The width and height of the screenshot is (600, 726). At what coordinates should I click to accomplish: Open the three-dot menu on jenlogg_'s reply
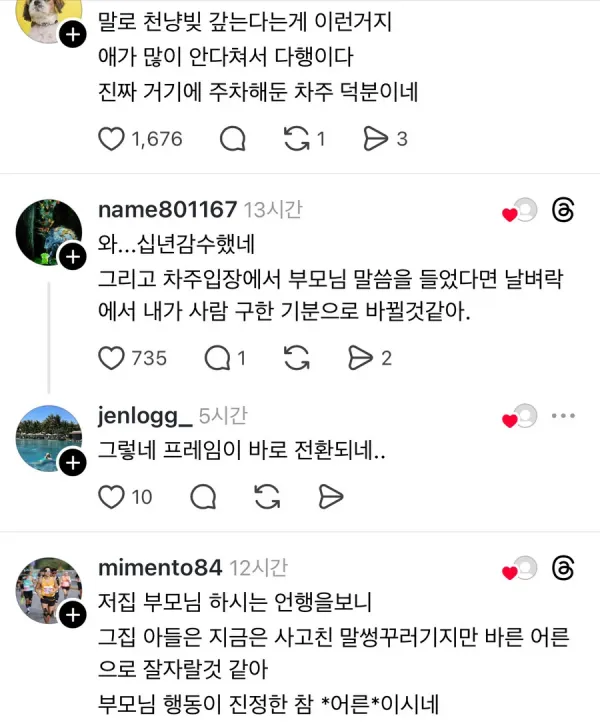pyautogui.click(x=564, y=415)
